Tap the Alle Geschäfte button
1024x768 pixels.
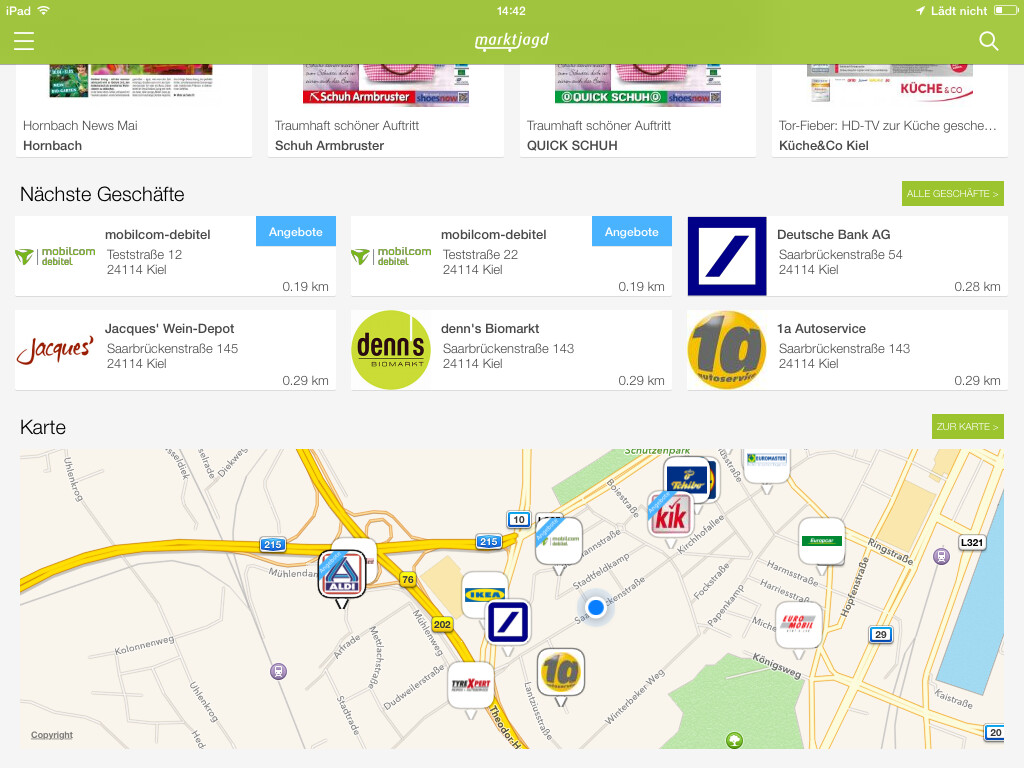[x=952, y=193]
